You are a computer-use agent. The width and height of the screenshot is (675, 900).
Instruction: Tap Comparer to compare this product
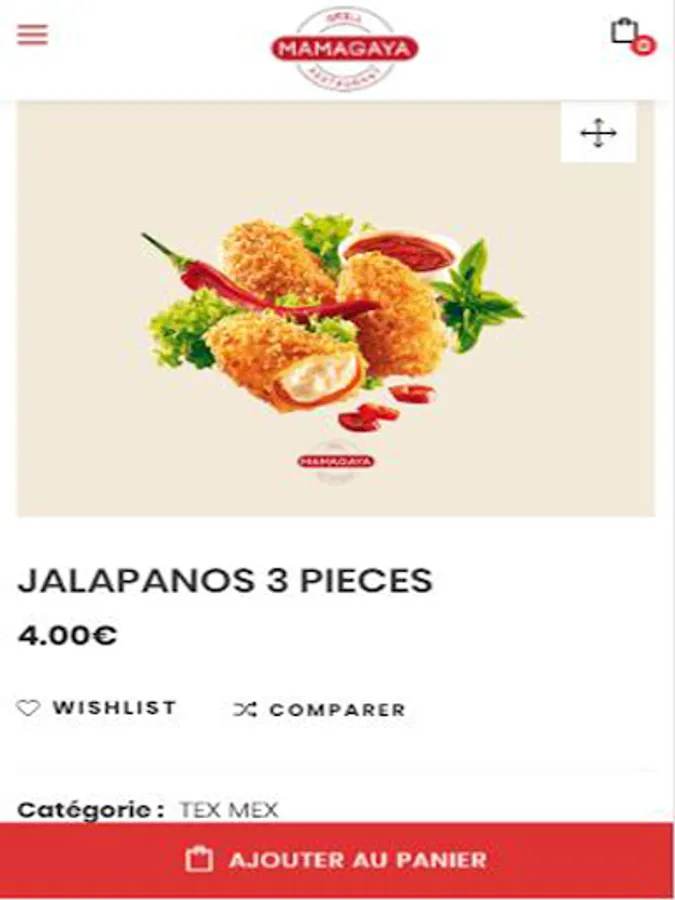click(320, 710)
